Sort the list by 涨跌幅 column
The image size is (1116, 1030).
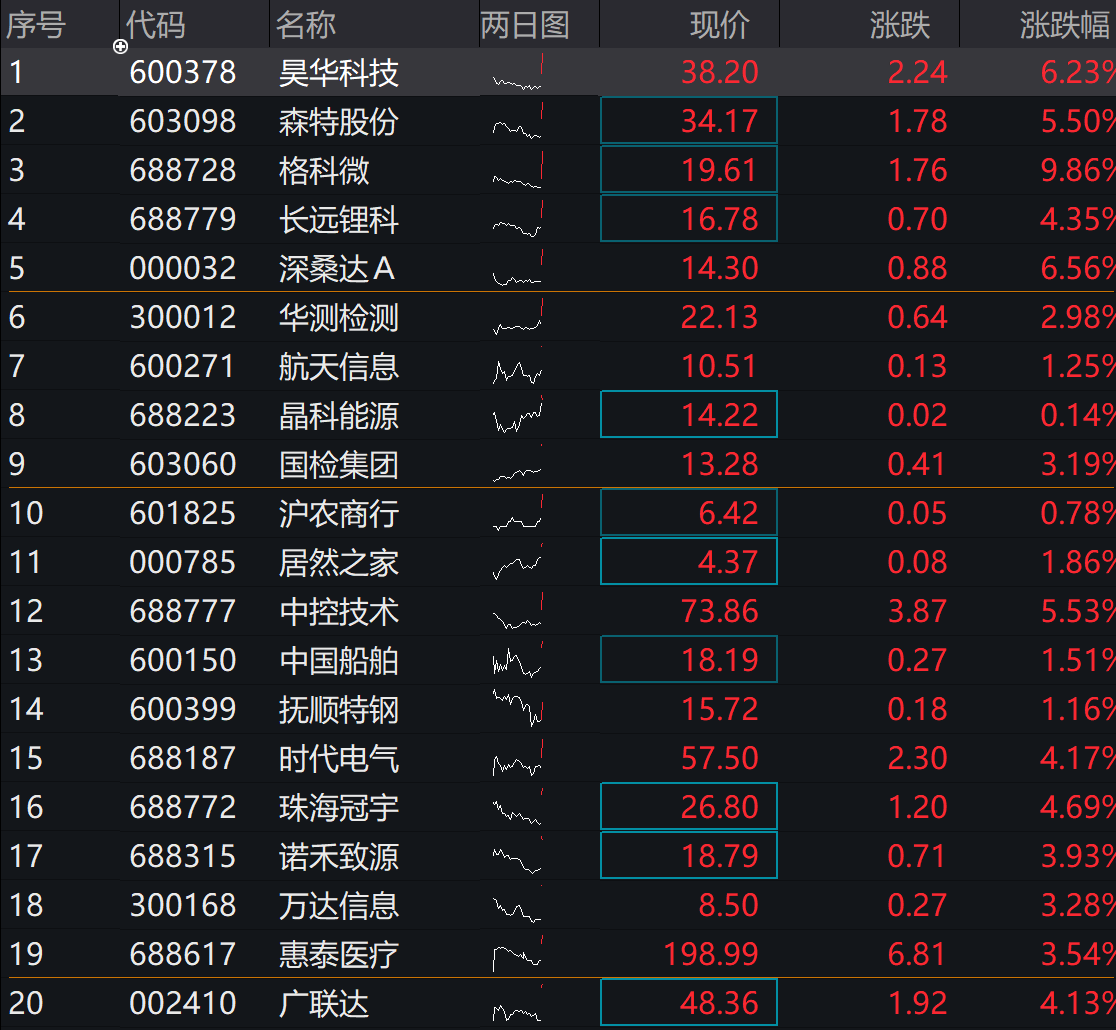coord(1063,26)
